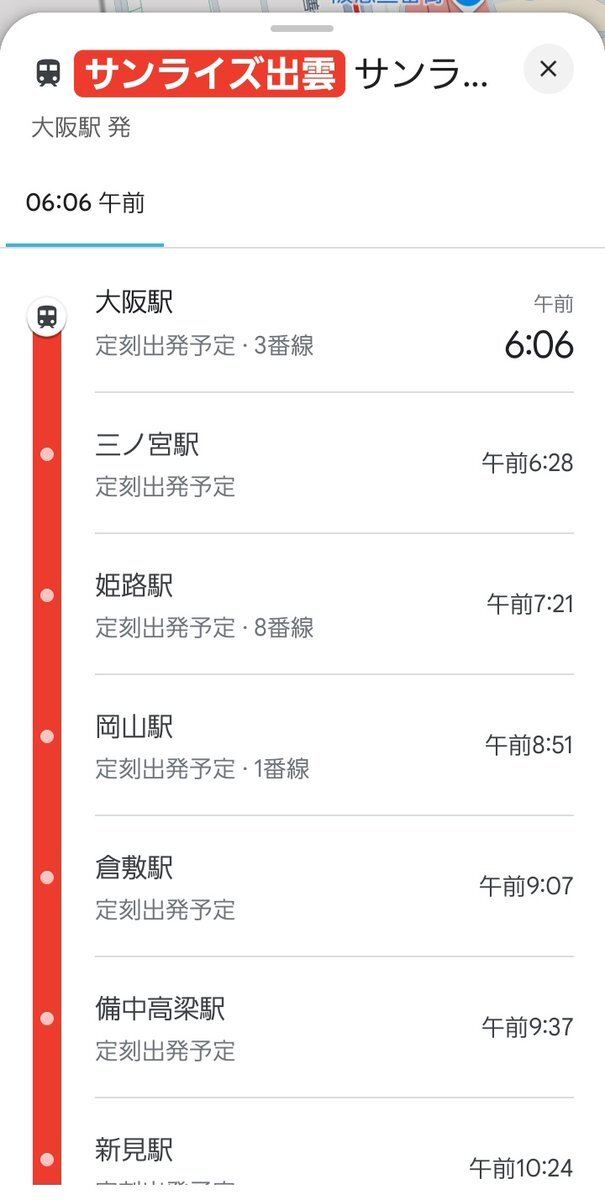This screenshot has height=1200, width=605.
Task: Open the 三ノ宮駅 stop row
Action: click(302, 463)
